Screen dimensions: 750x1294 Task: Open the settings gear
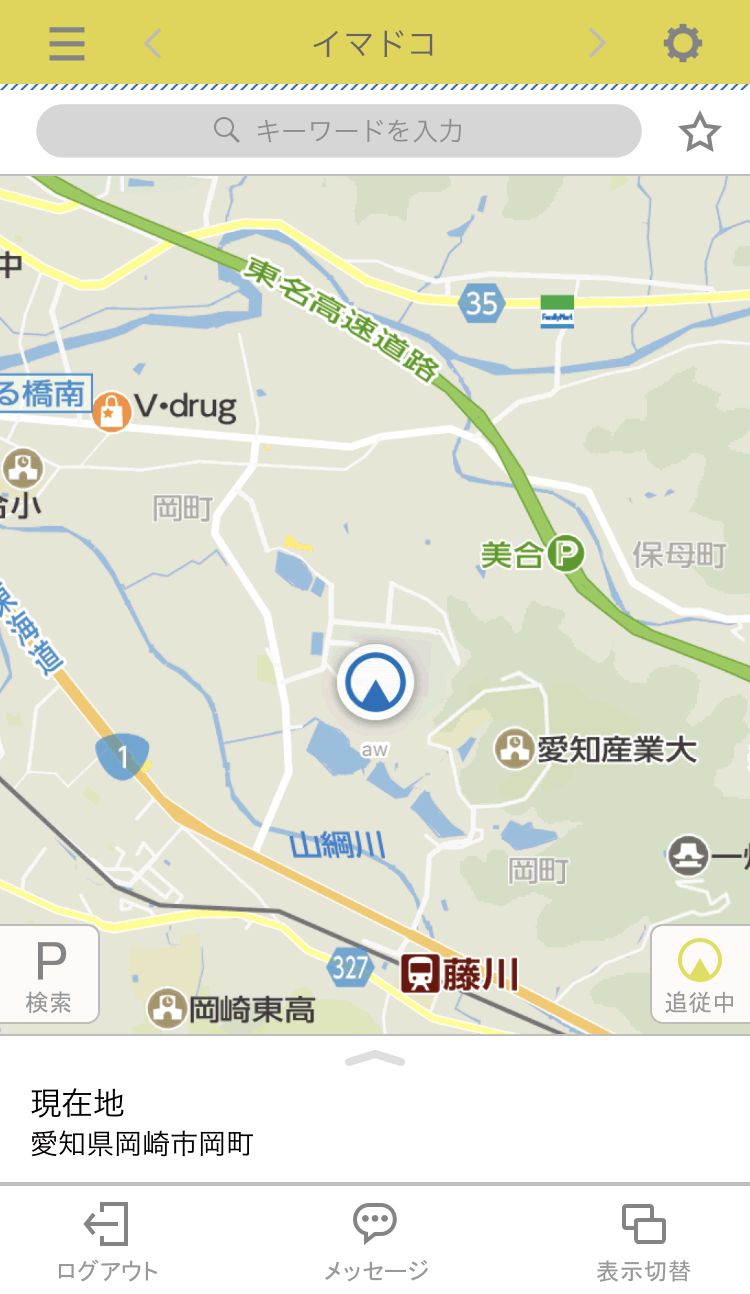click(x=683, y=43)
